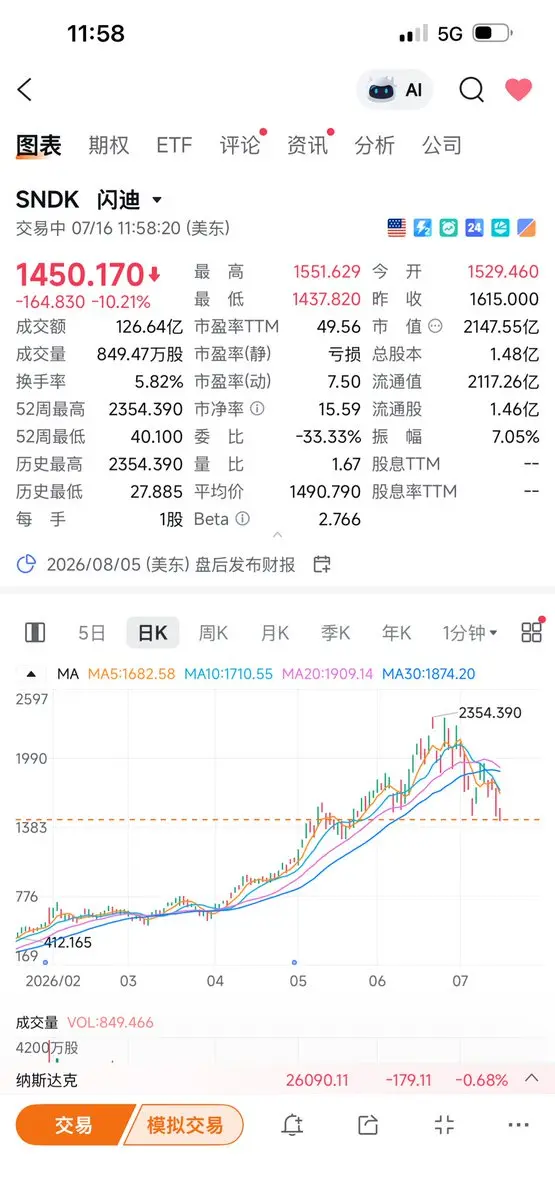
Task: Toggle the heart favorite icon
Action: click(x=518, y=90)
